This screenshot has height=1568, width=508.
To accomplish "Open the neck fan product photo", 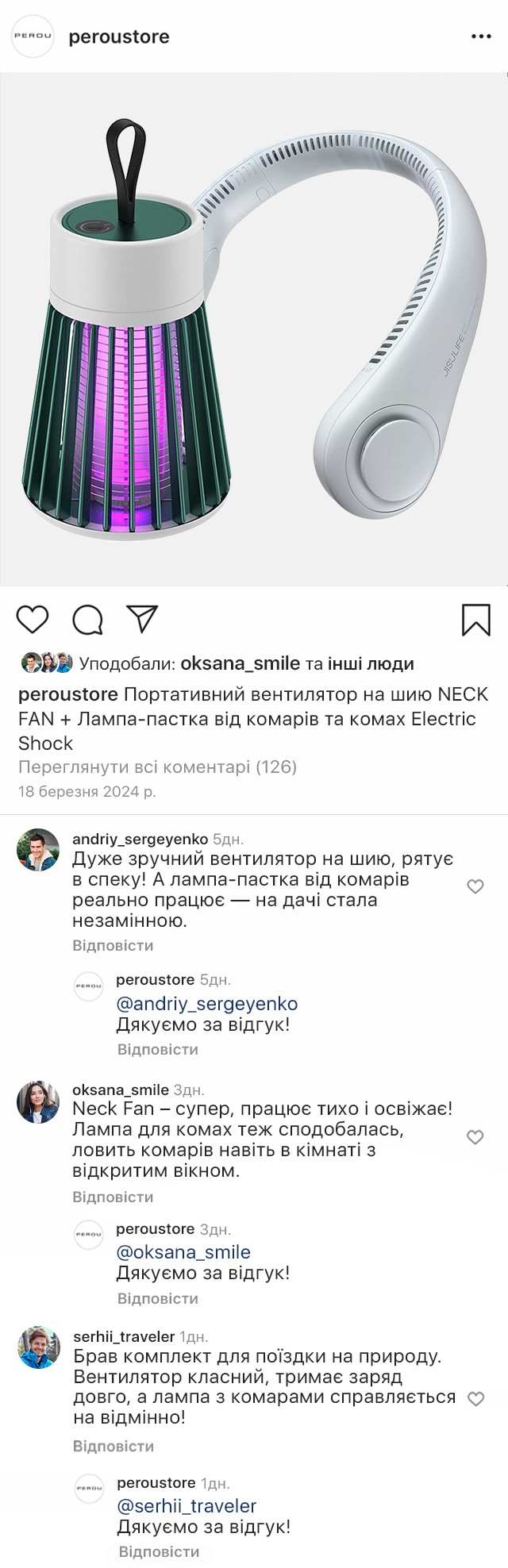I will (254, 329).
